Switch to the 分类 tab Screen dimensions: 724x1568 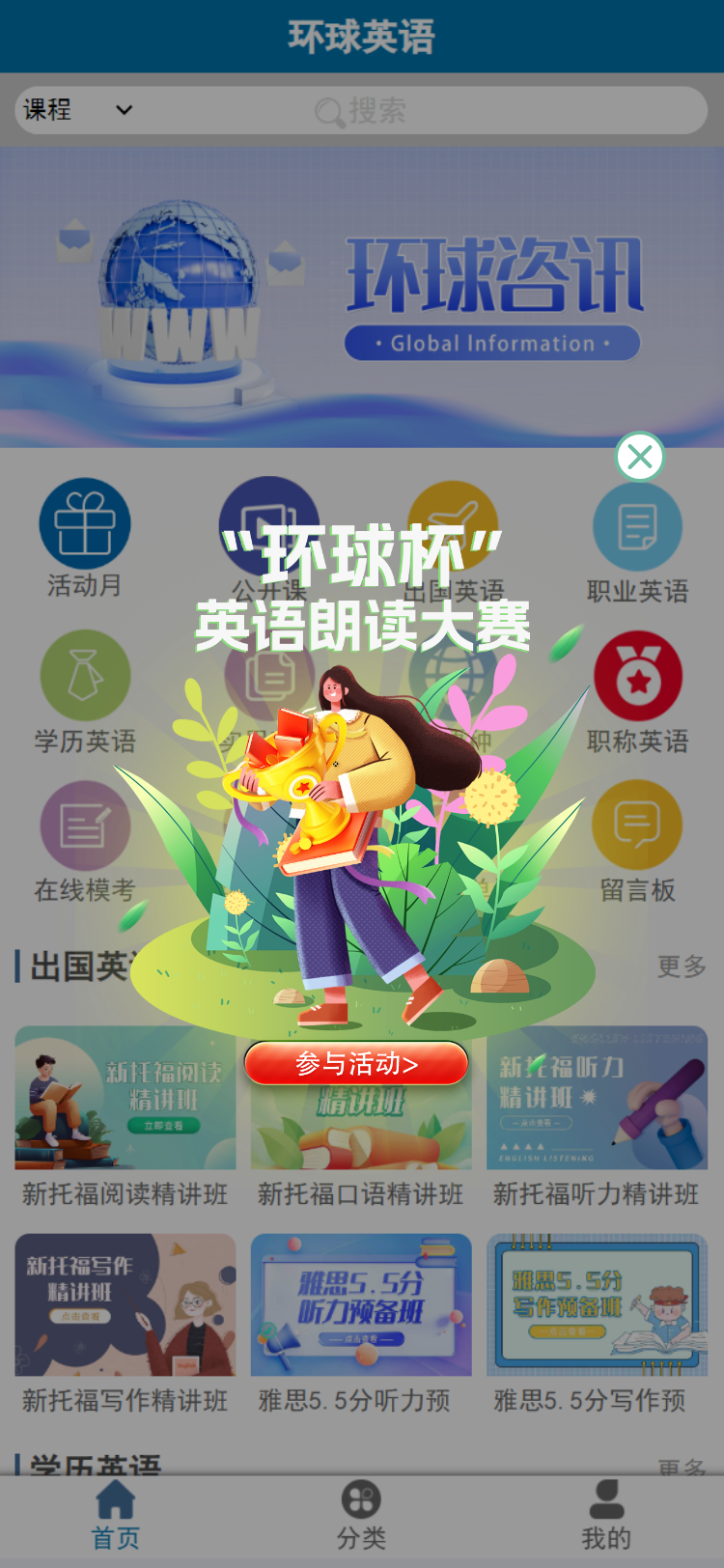(x=361, y=1515)
